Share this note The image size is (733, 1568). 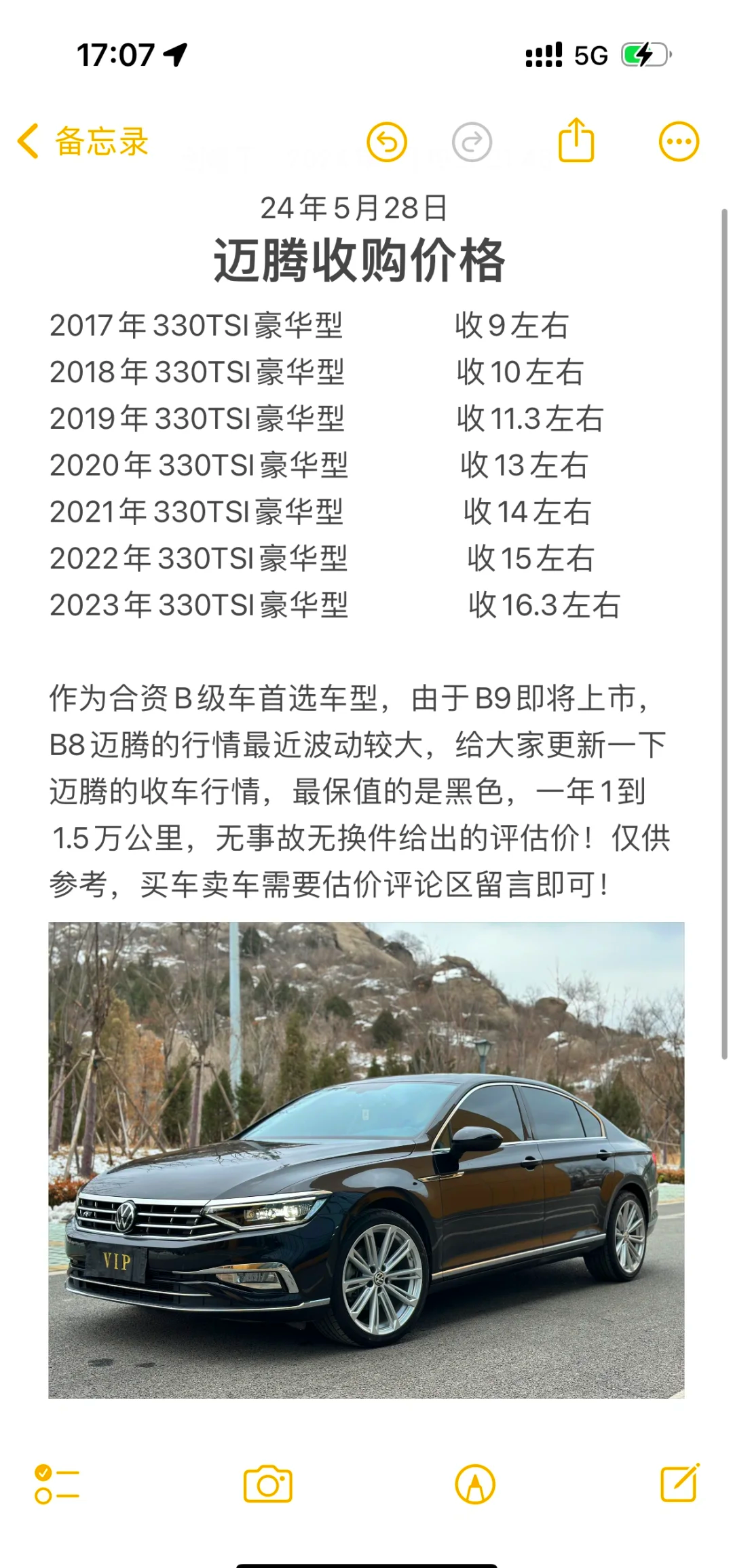point(576,140)
